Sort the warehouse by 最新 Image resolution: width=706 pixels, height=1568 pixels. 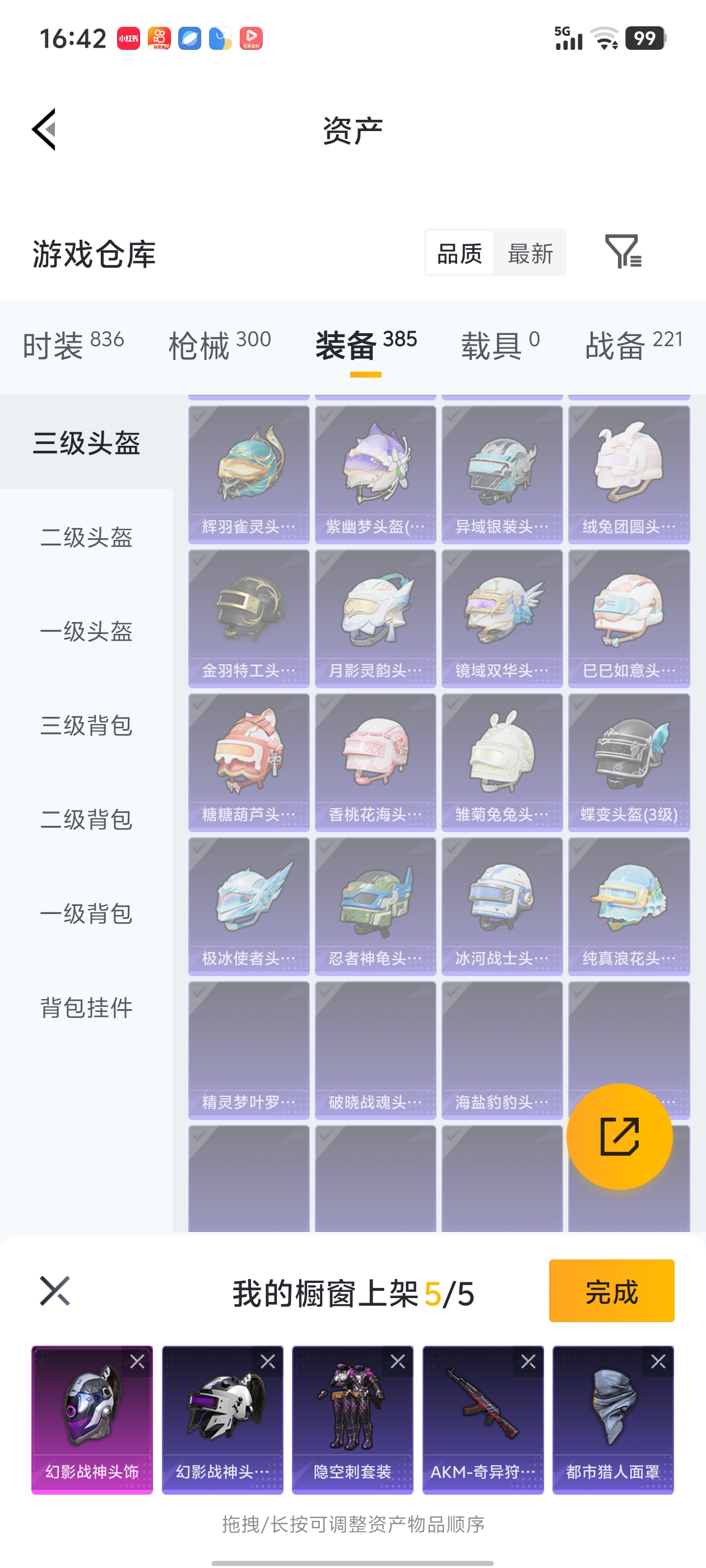[x=529, y=253]
